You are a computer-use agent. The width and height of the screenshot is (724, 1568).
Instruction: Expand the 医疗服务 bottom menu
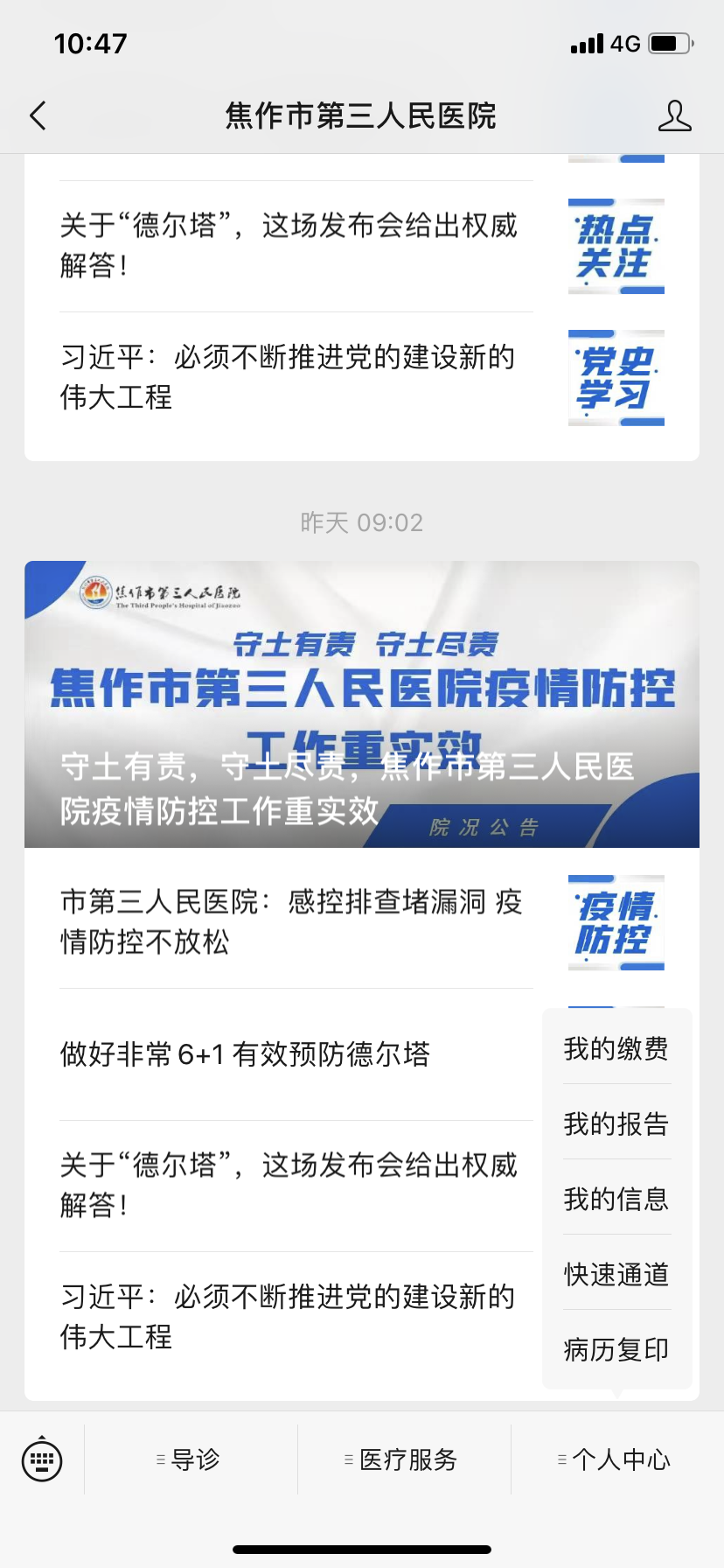click(404, 1459)
